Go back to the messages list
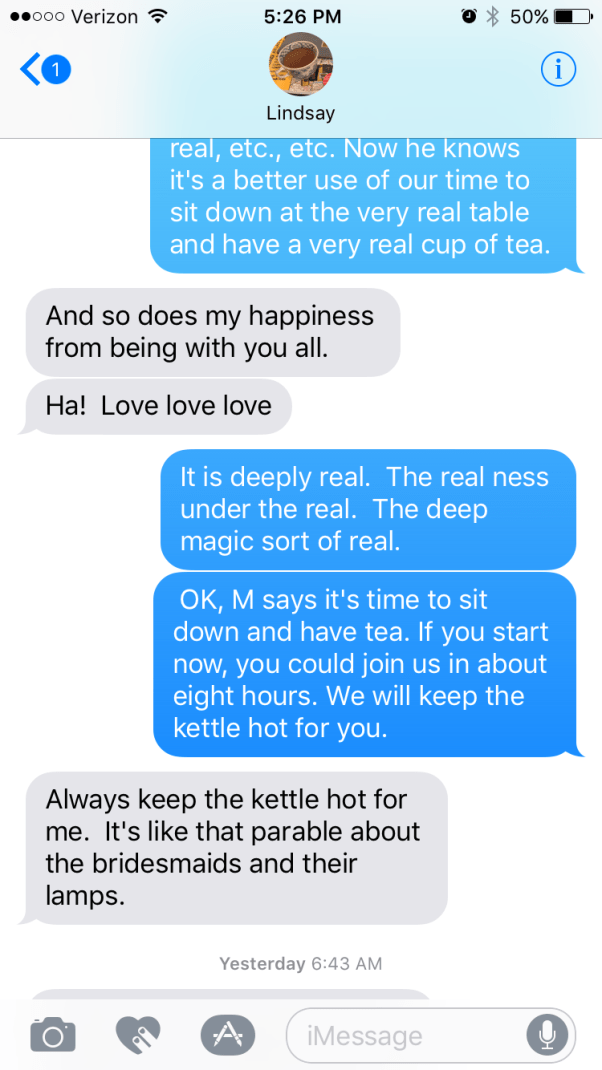This screenshot has width=602, height=1070. tap(44, 69)
